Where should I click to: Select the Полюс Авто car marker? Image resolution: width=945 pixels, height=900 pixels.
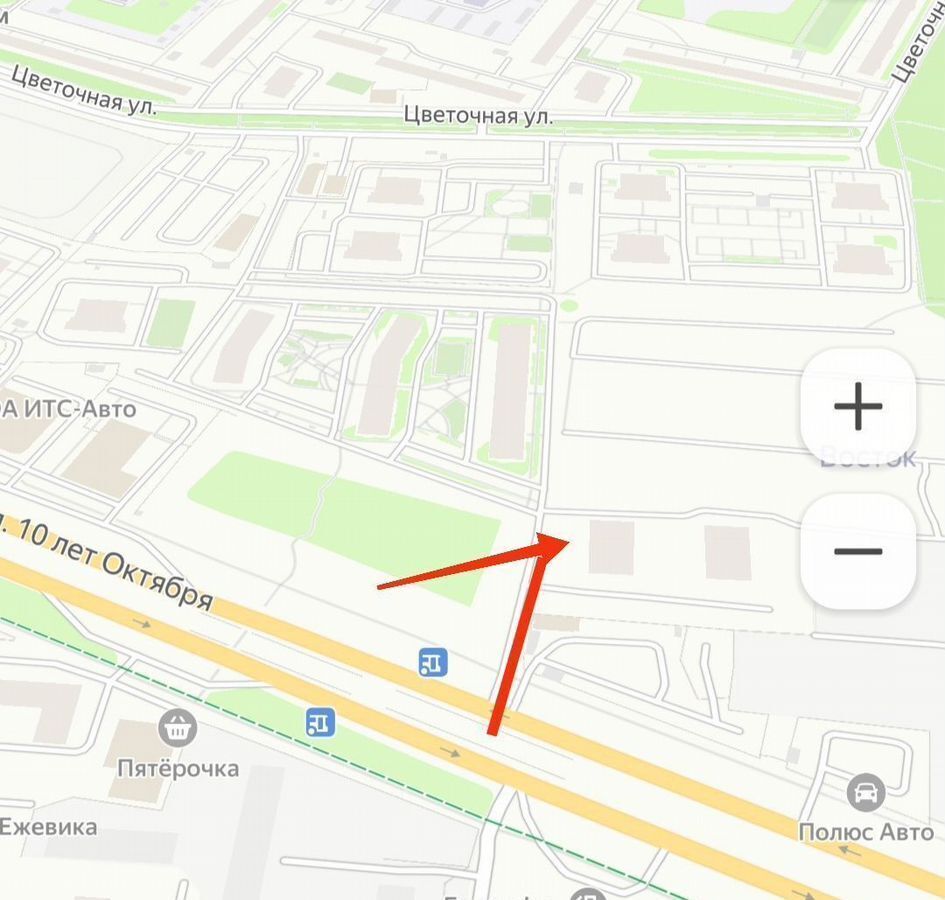pyautogui.click(x=865, y=794)
